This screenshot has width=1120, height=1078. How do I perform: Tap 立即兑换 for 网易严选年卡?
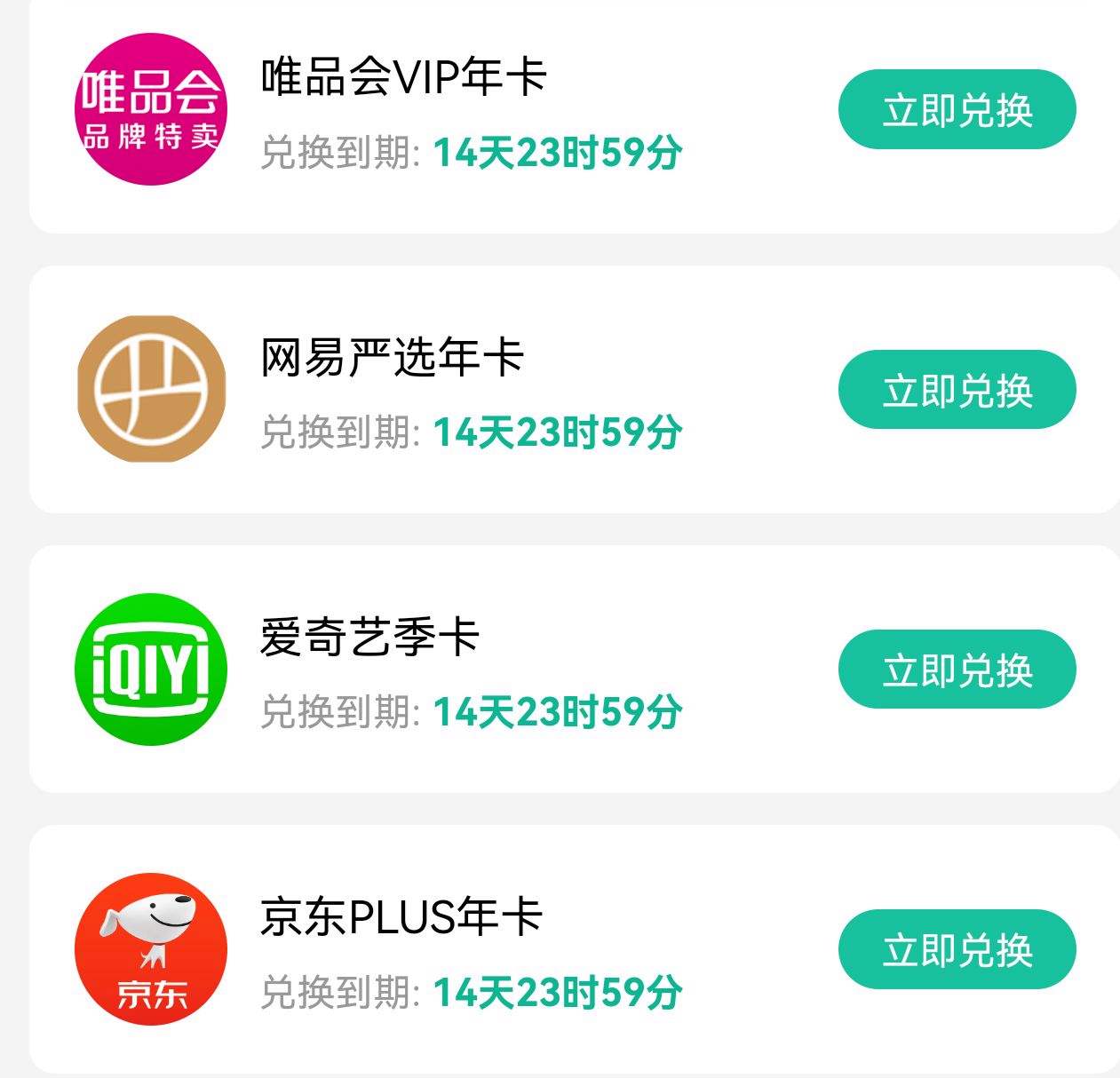(x=957, y=390)
